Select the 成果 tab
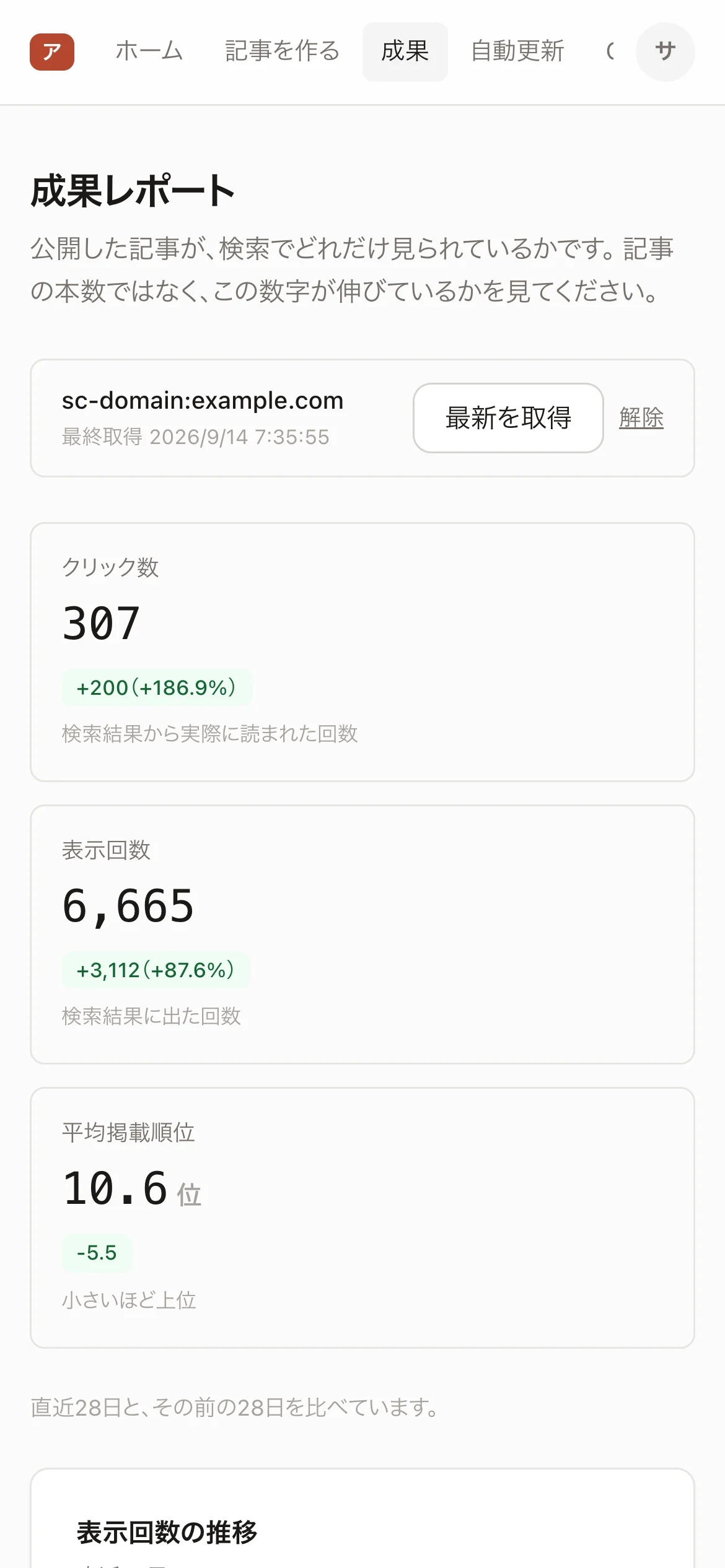This screenshot has width=725, height=1568. [405, 52]
